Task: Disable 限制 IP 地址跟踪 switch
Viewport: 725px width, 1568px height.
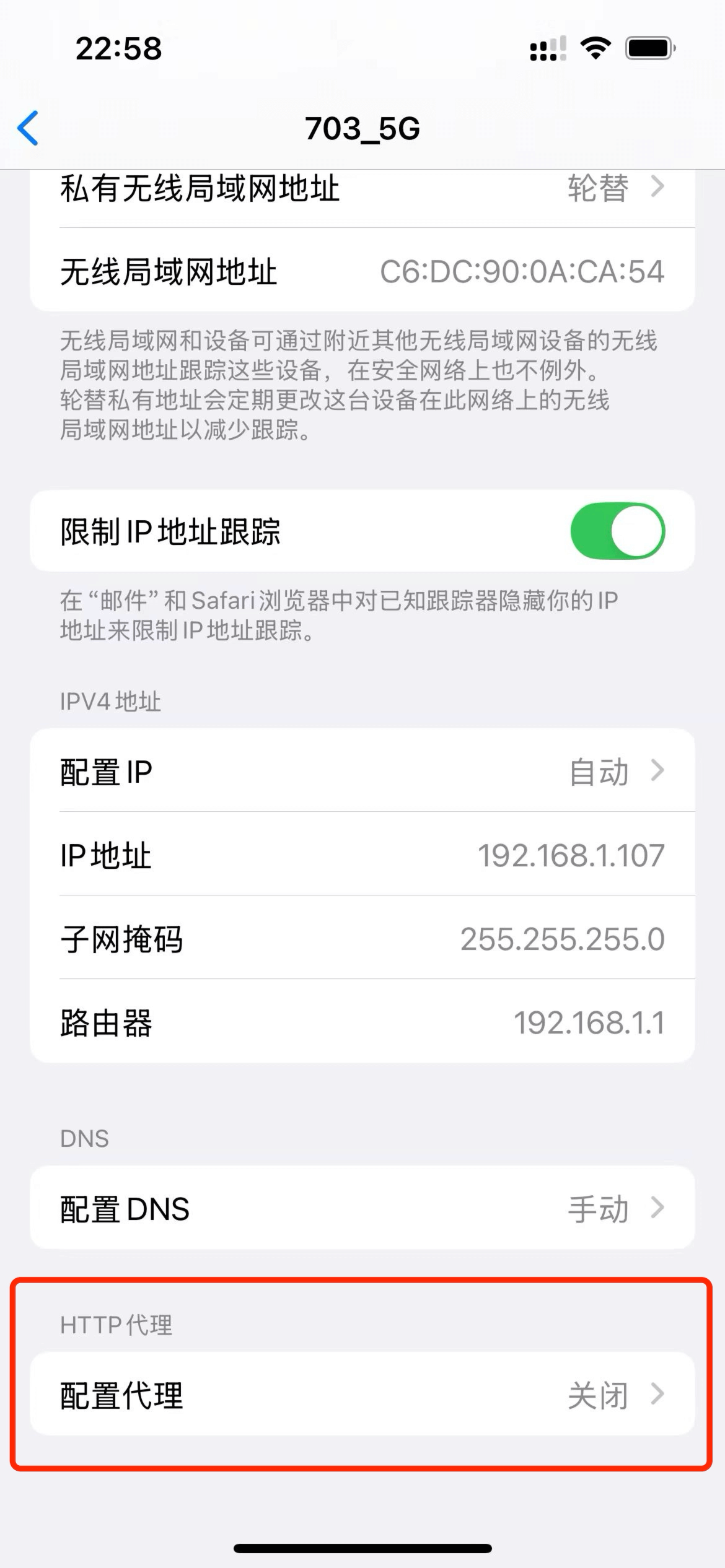Action: click(617, 531)
